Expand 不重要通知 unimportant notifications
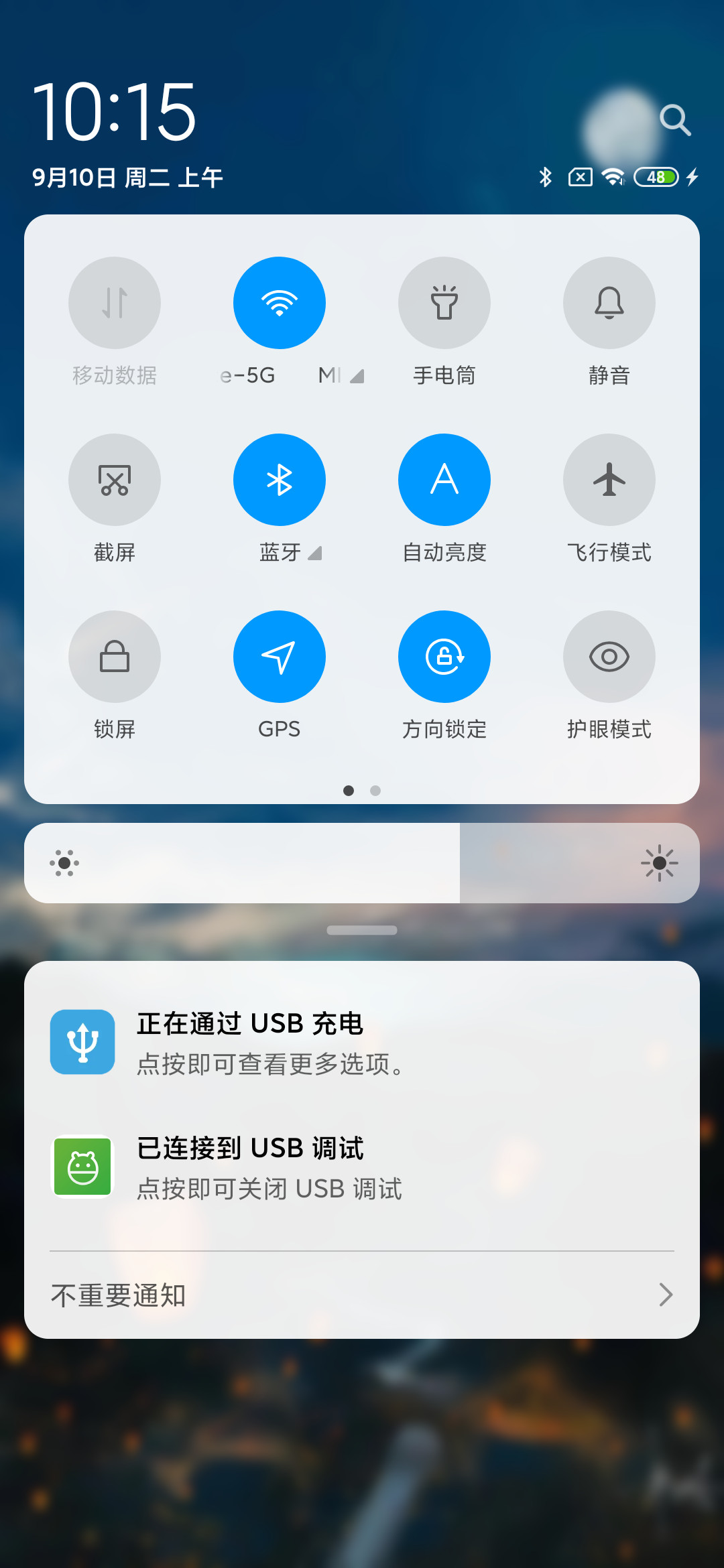The width and height of the screenshot is (724, 1568). pos(362,1295)
